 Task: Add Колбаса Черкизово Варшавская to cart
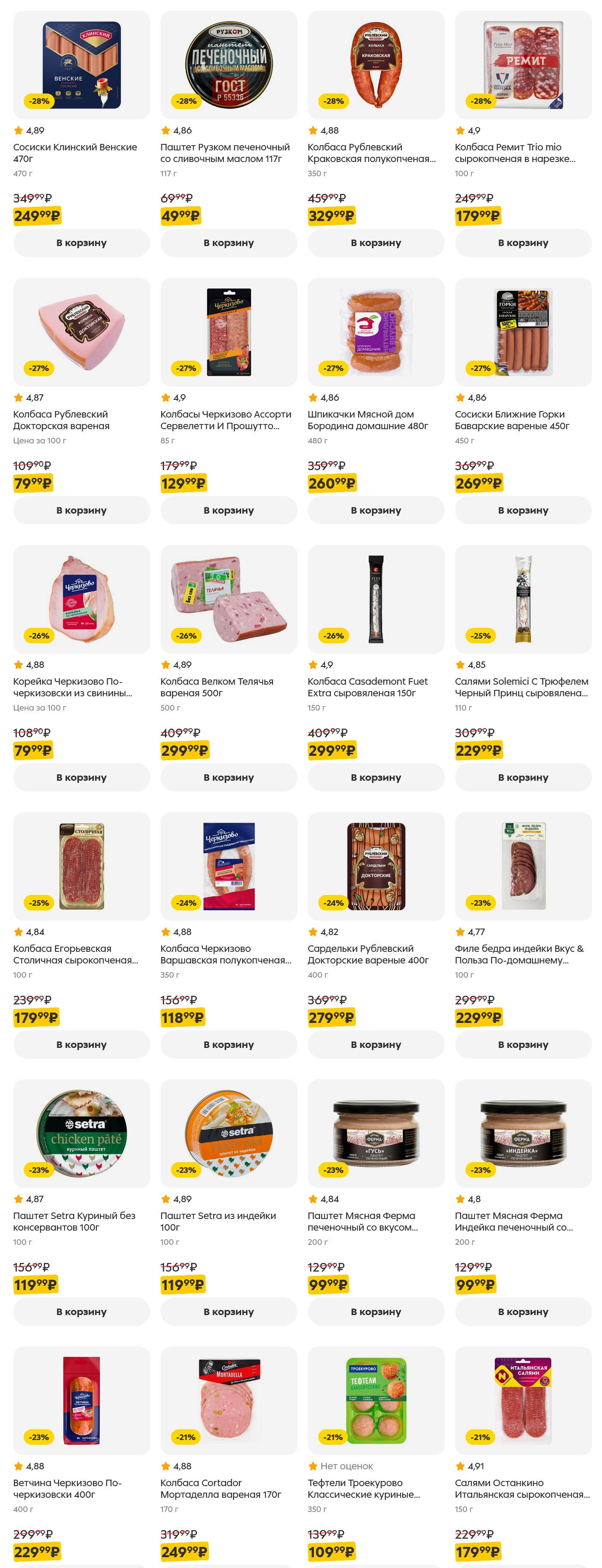pyautogui.click(x=229, y=1044)
